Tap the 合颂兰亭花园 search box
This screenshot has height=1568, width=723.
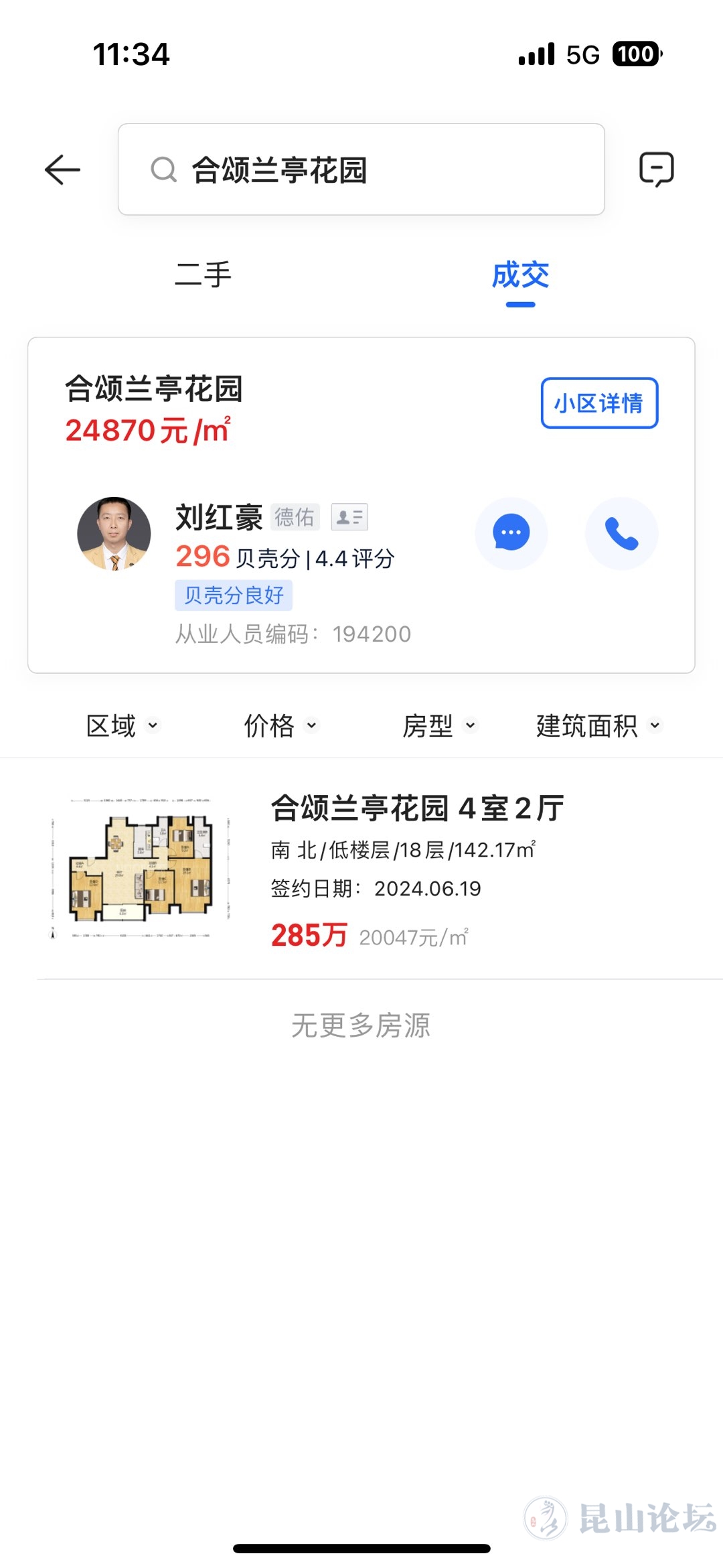tap(361, 169)
